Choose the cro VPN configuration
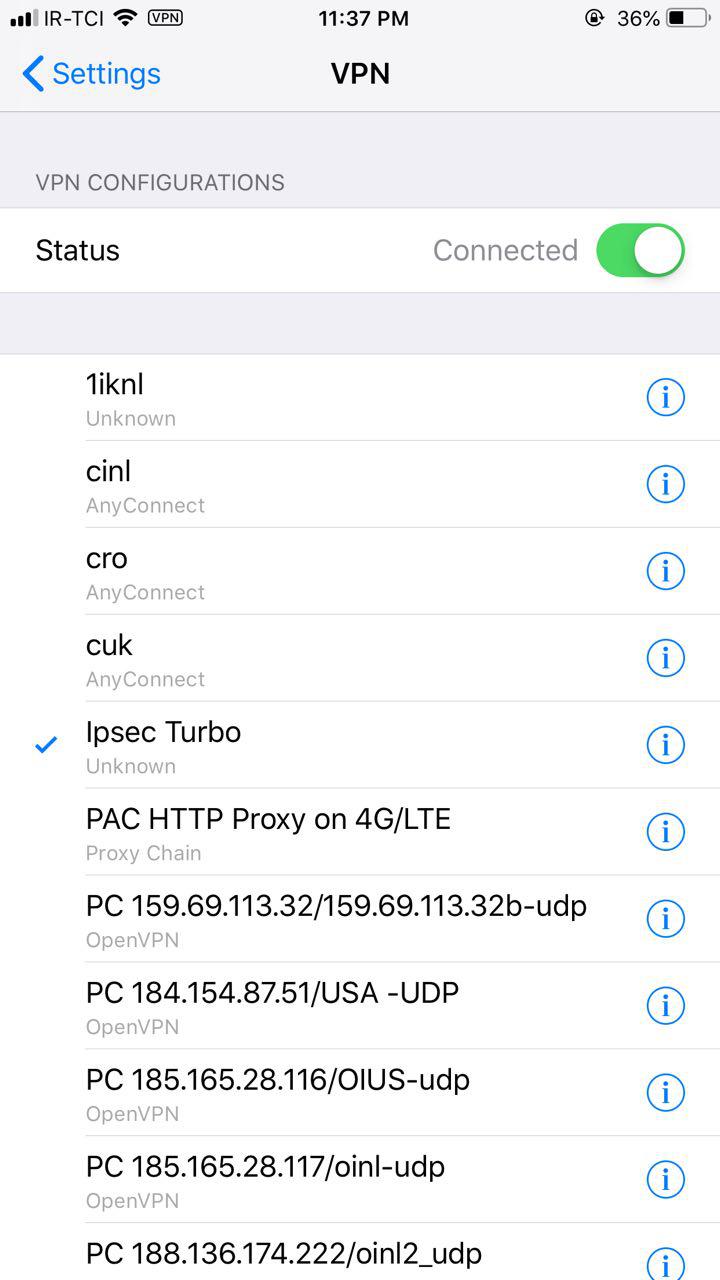This screenshot has height=1280, width=720. coord(360,571)
